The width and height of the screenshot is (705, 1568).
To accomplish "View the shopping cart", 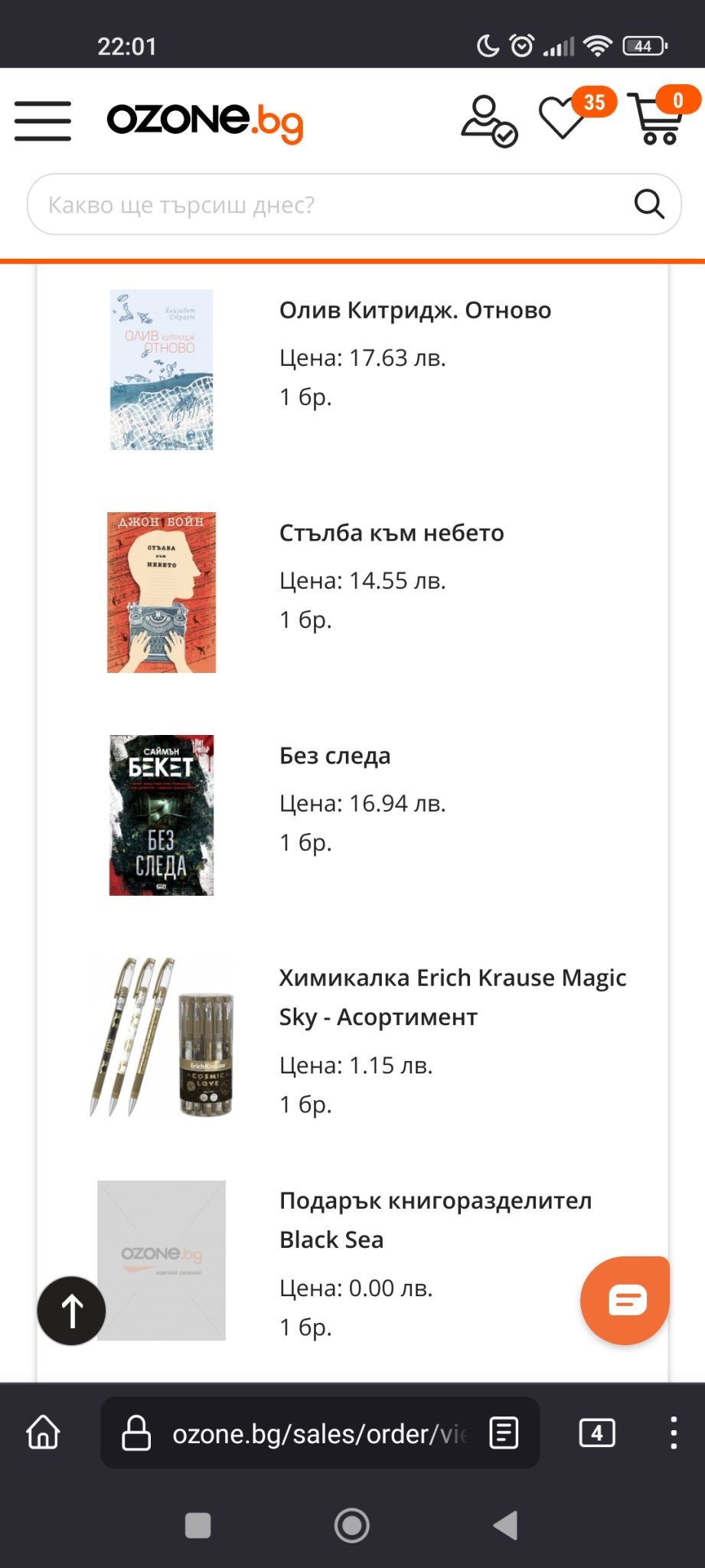I will click(657, 119).
